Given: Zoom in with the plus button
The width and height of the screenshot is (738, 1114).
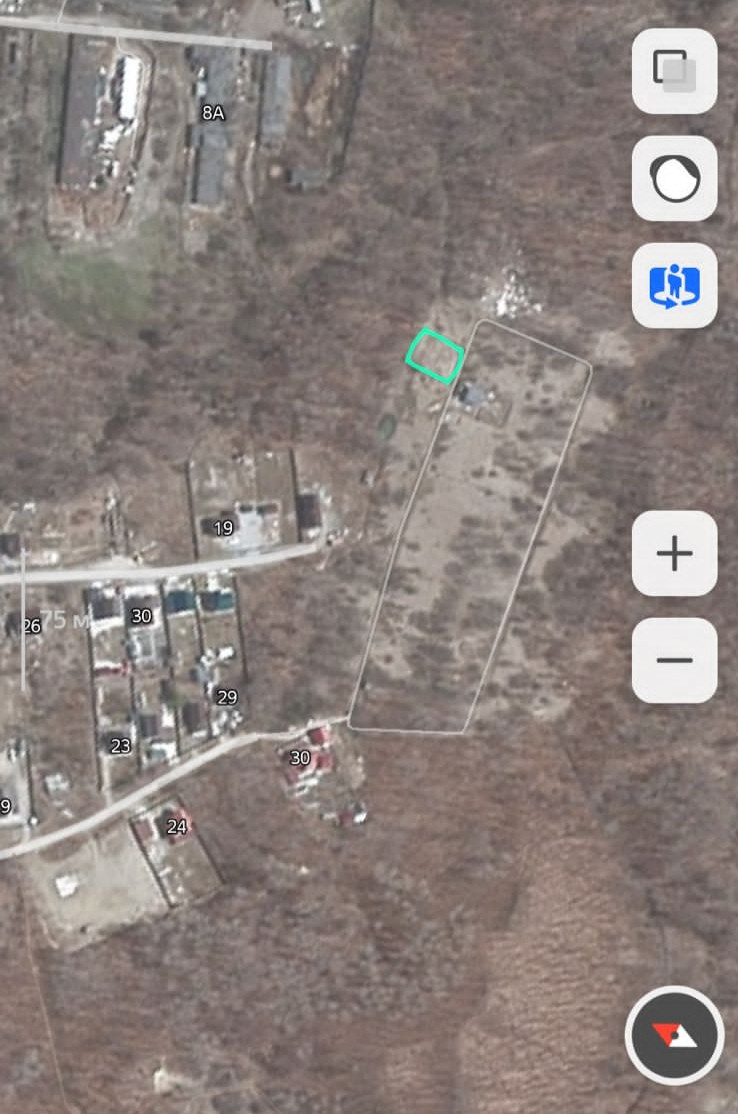Looking at the screenshot, I should pos(674,553).
